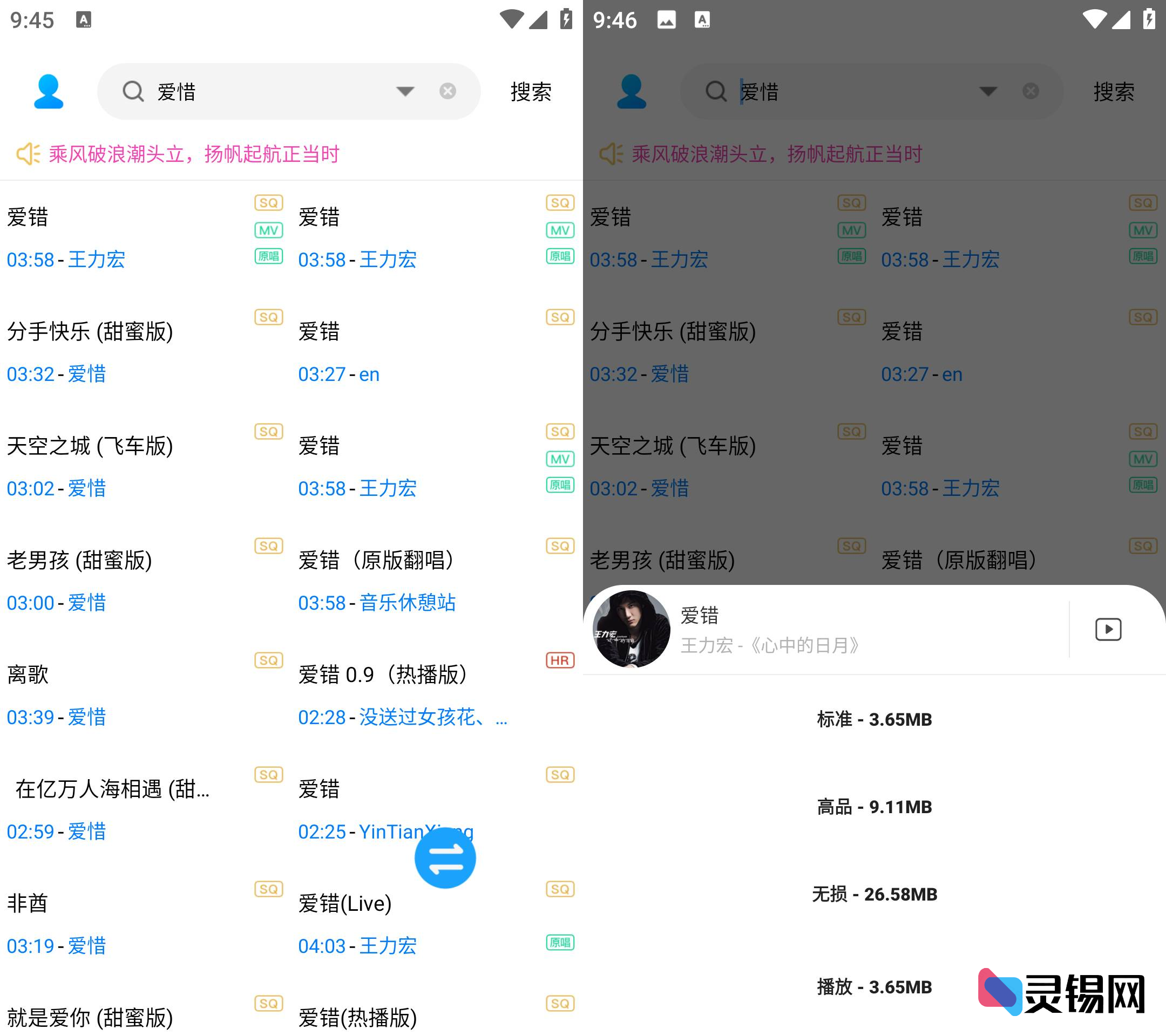Image resolution: width=1166 pixels, height=1036 pixels.
Task: Open the MV video icon in the song sheet
Action: coord(1108,630)
